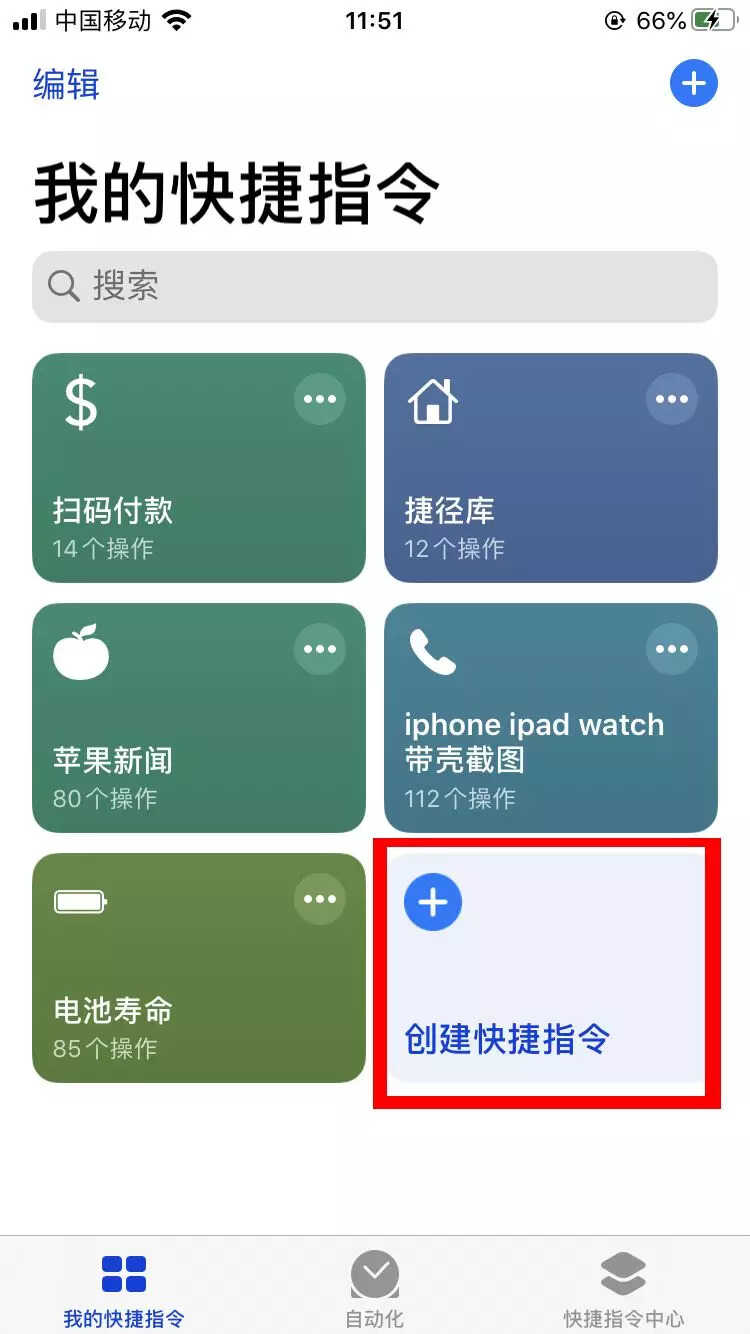Run the 电池寿命 shortcut
Screen dimensions: 750x1334
pos(199,967)
